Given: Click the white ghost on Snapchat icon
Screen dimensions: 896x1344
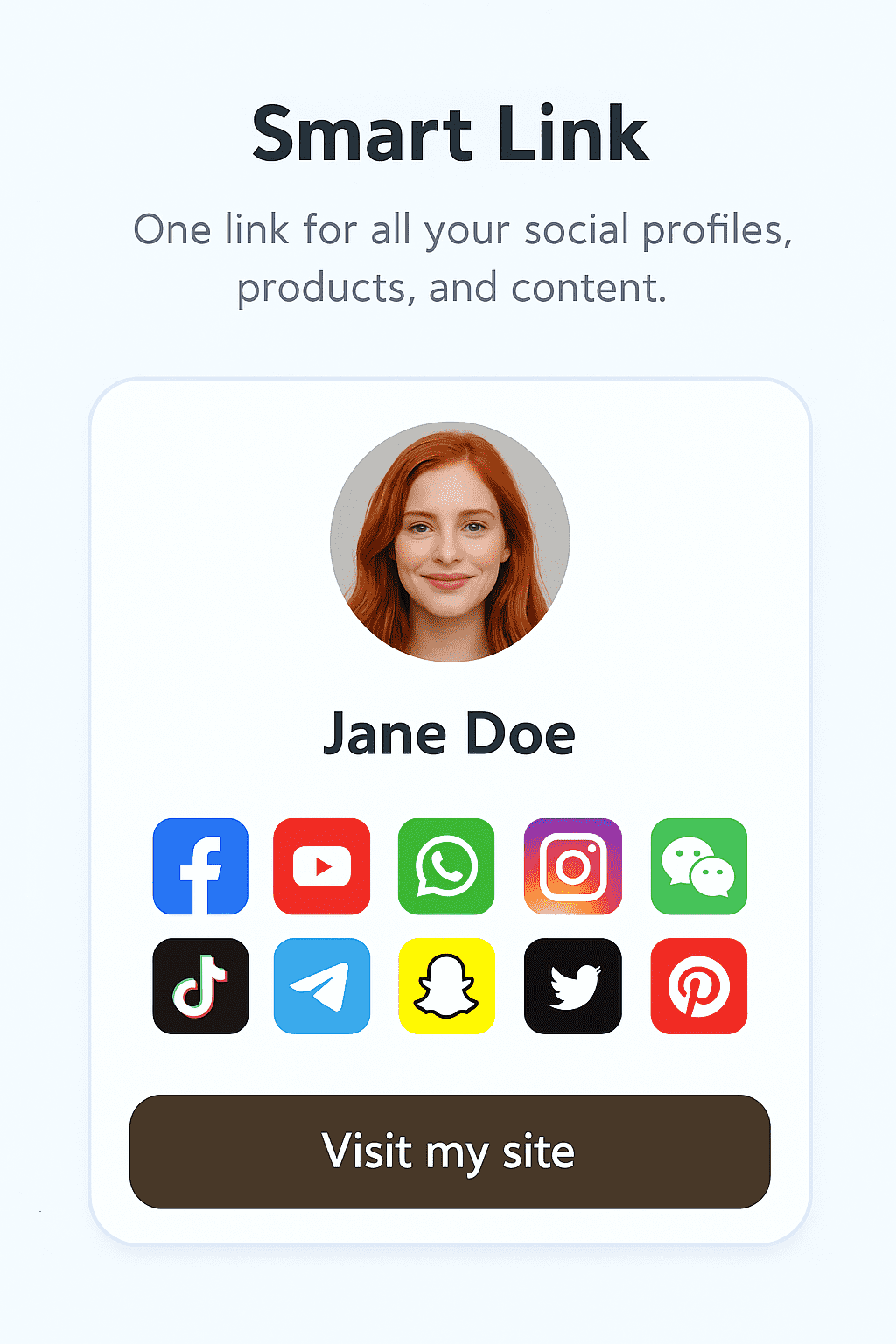Looking at the screenshot, I should 446,985.
